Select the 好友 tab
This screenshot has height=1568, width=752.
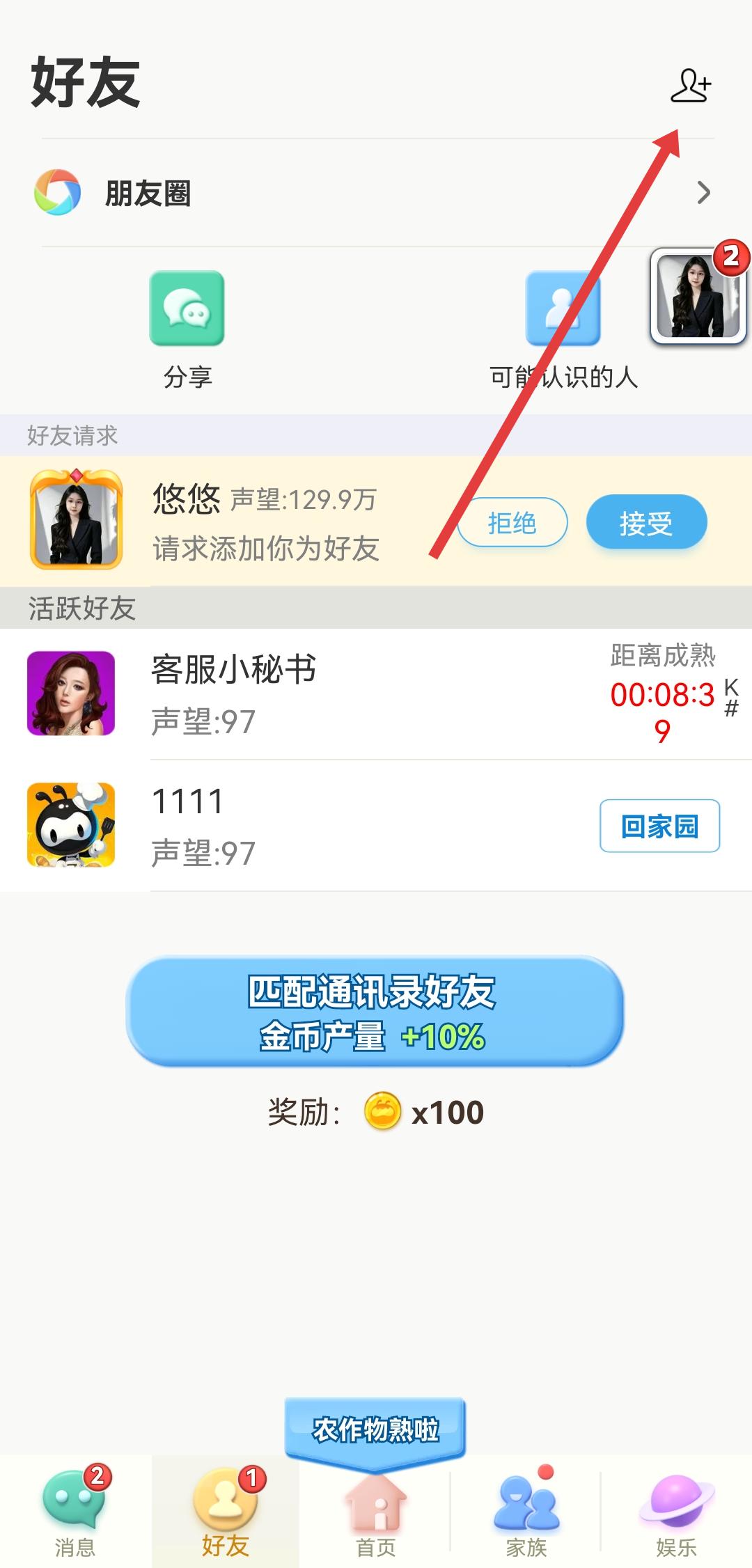pos(225,1512)
